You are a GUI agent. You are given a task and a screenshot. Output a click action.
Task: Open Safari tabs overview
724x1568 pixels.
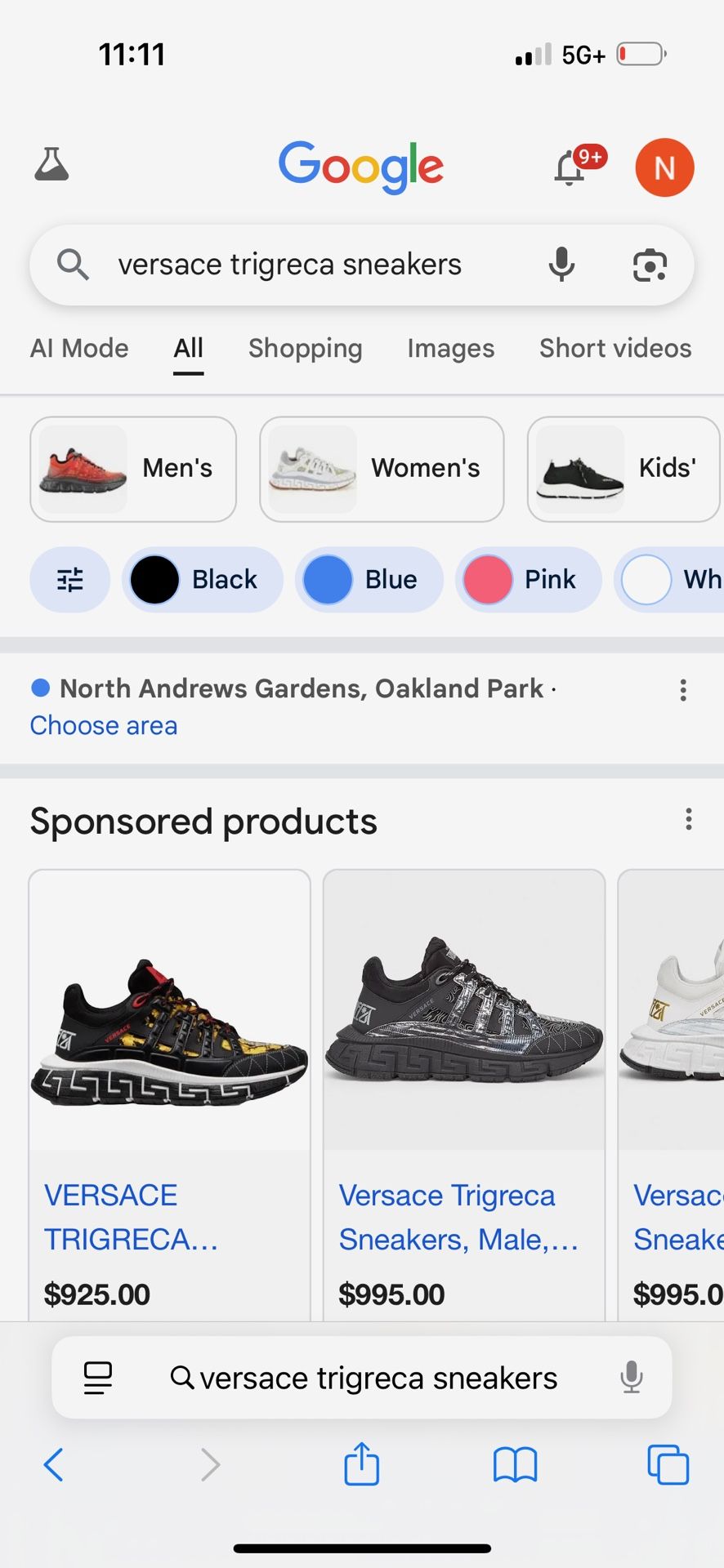pos(668,1464)
